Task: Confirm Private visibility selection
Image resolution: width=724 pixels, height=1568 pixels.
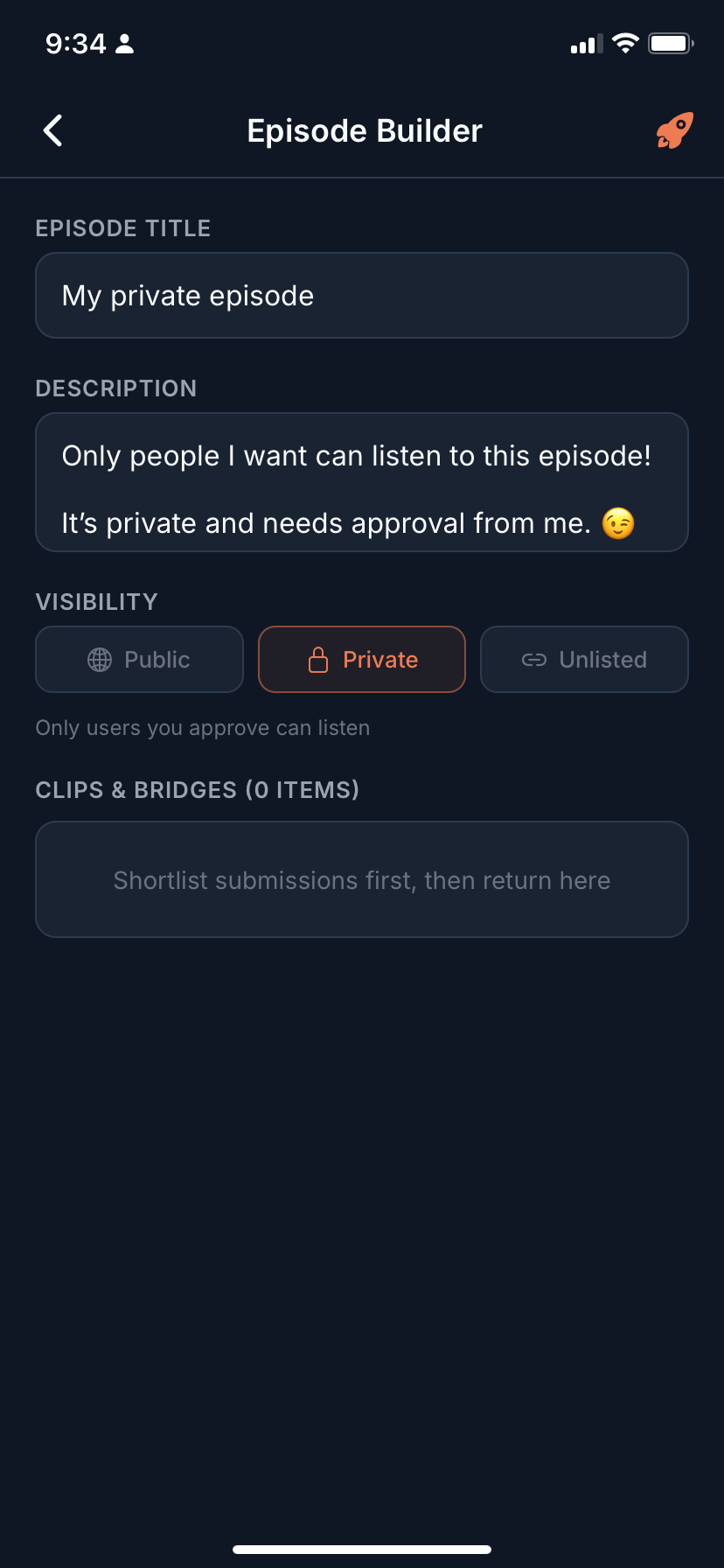Action: [x=362, y=659]
